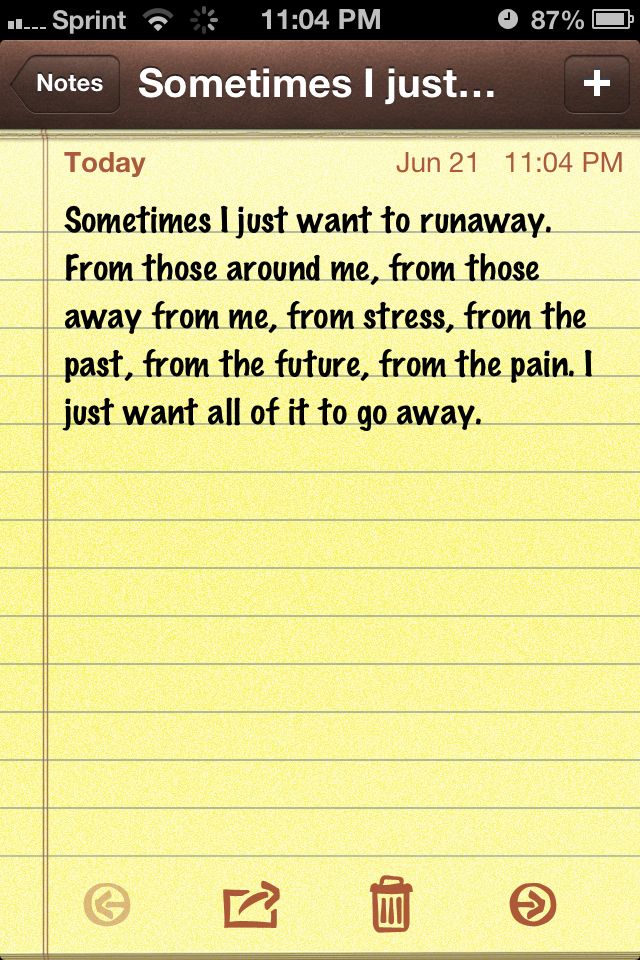Go to the next note arrow

pos(532,906)
